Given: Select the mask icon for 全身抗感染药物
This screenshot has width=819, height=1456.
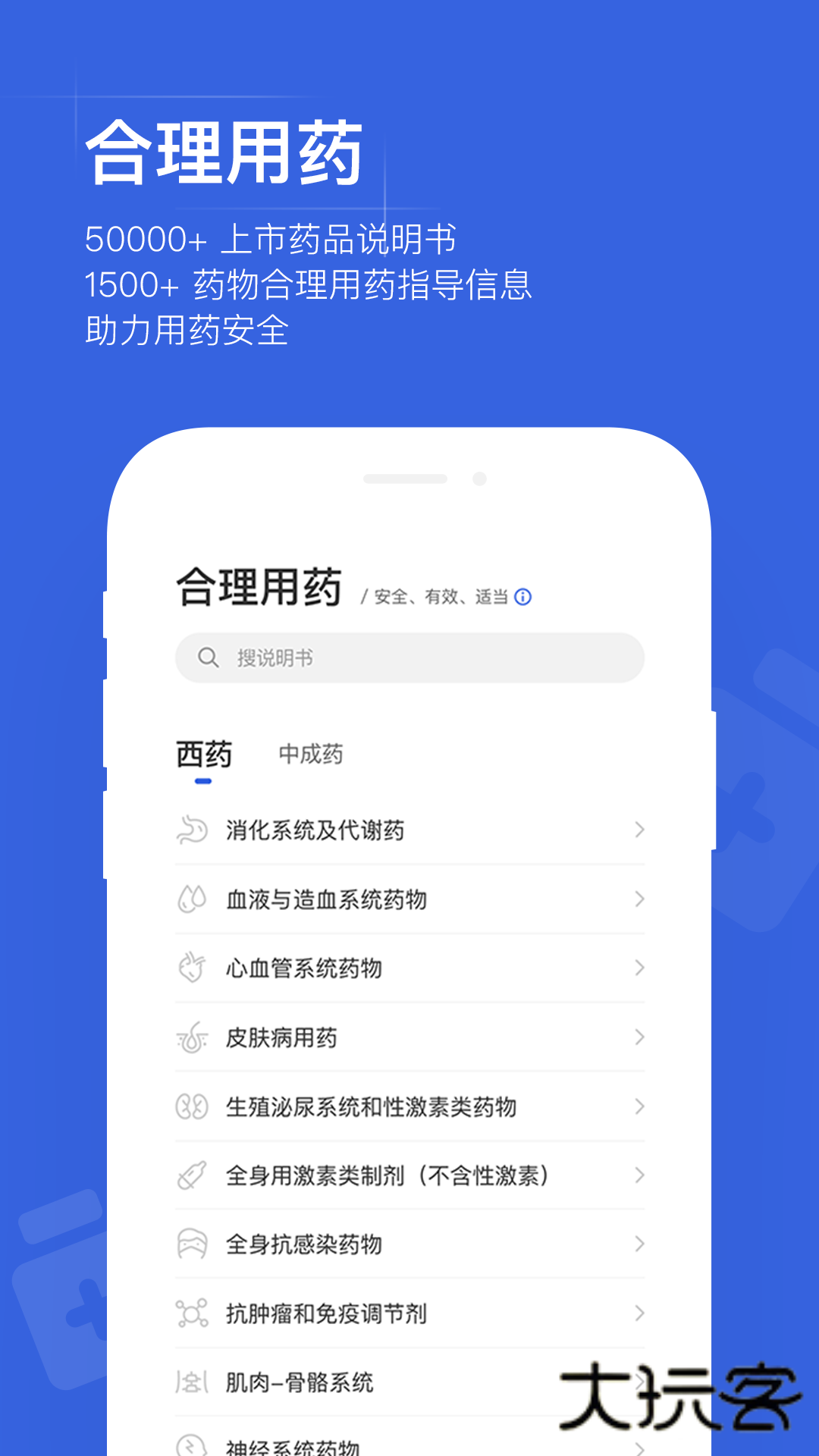Looking at the screenshot, I should pyautogui.click(x=194, y=1244).
